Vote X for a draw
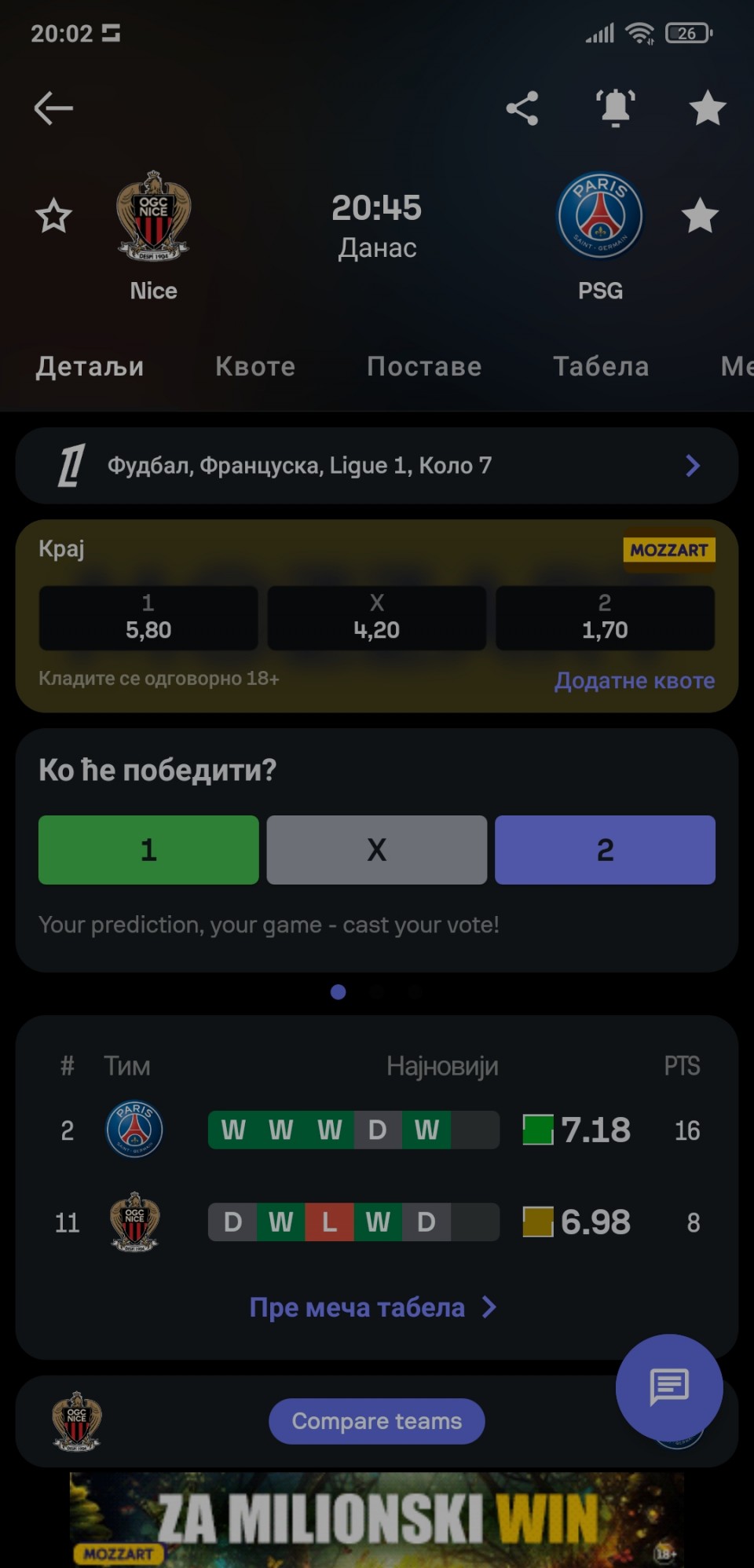The width and height of the screenshot is (754, 1568). click(377, 849)
